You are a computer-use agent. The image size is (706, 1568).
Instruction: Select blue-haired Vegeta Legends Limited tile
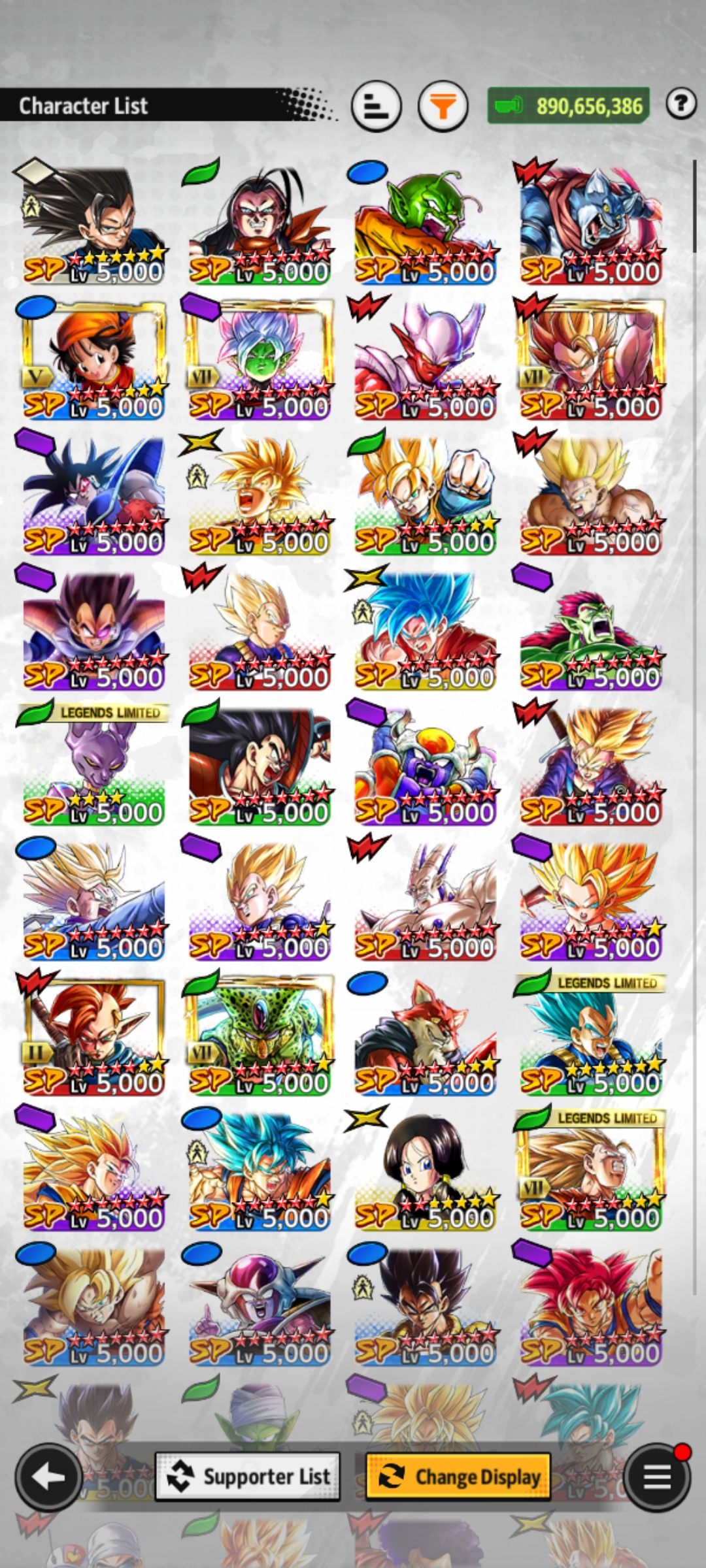(591, 1035)
